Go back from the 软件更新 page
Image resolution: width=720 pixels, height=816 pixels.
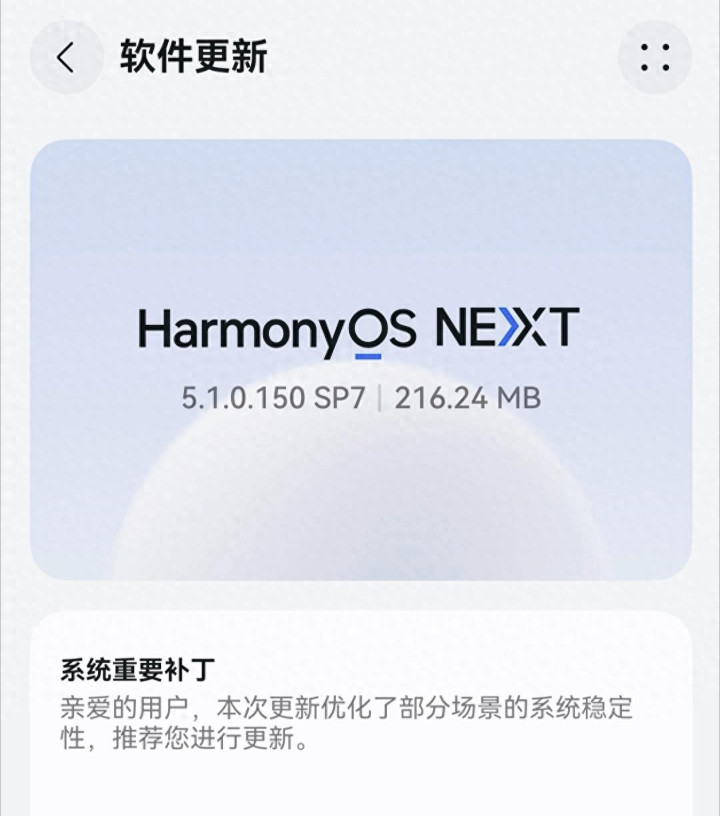pyautogui.click(x=66, y=57)
